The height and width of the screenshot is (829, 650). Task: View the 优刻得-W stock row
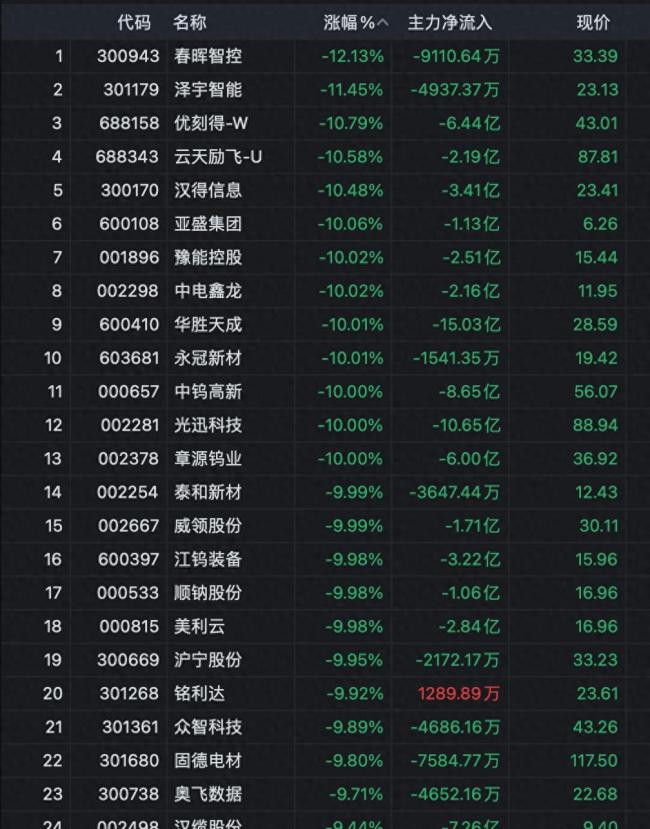tap(211, 123)
